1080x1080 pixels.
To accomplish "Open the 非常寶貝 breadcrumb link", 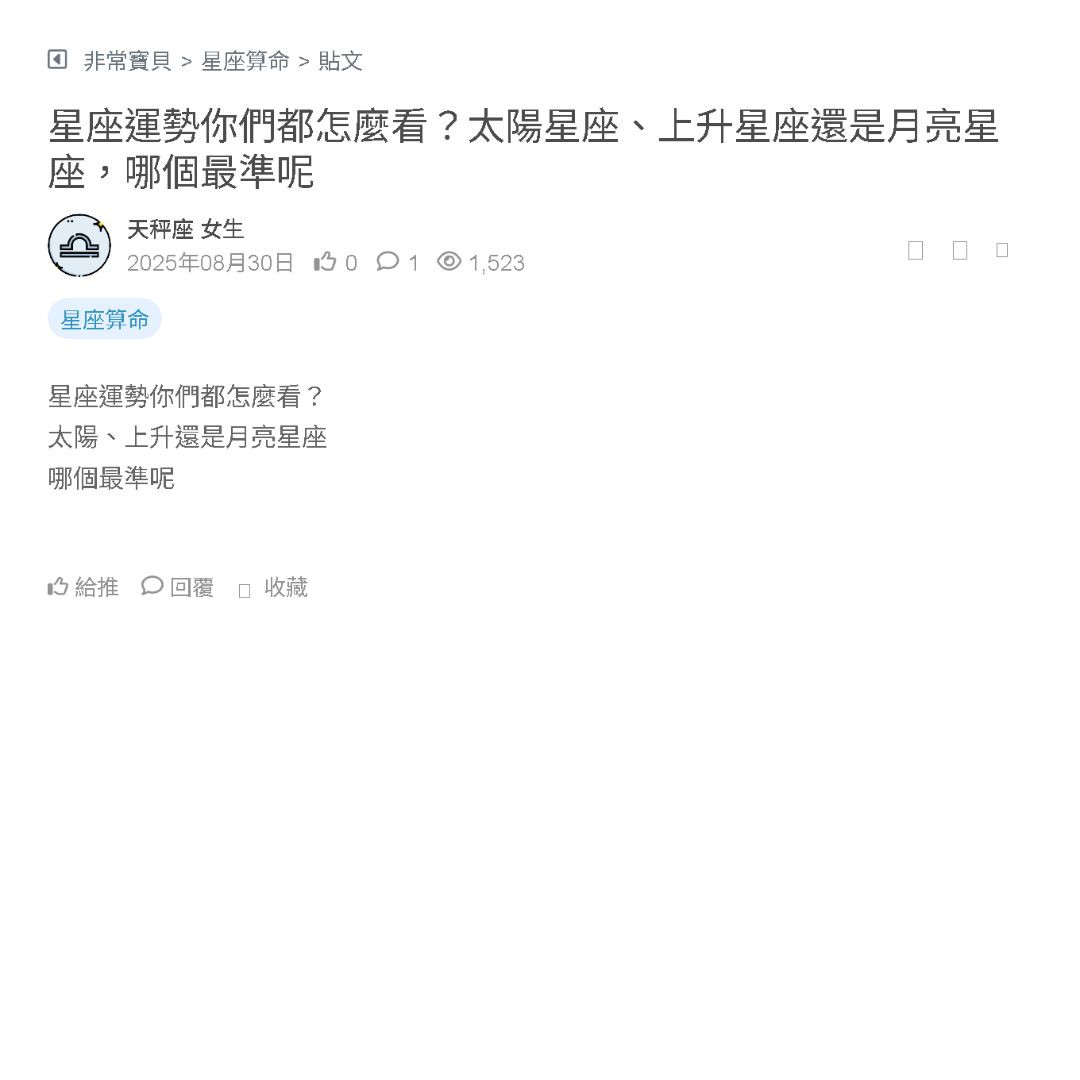I will click(128, 61).
